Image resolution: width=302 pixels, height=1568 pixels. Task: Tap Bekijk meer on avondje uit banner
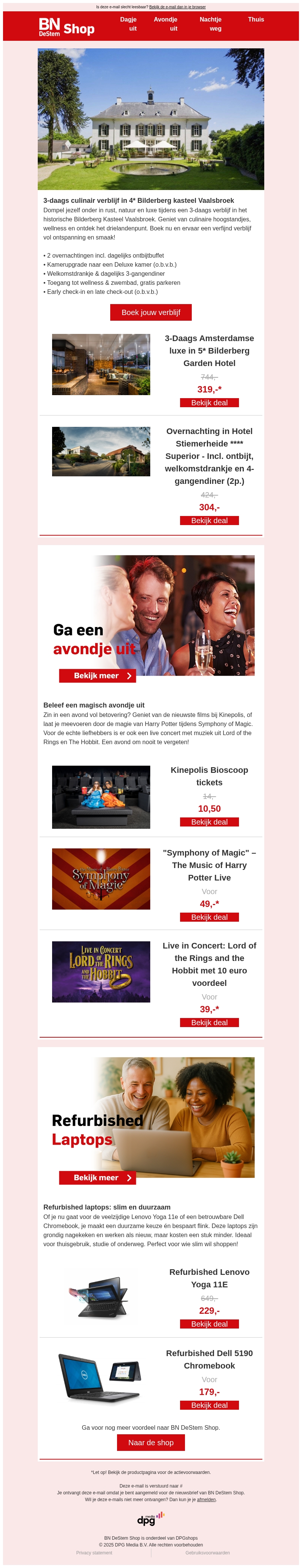pyautogui.click(x=97, y=676)
